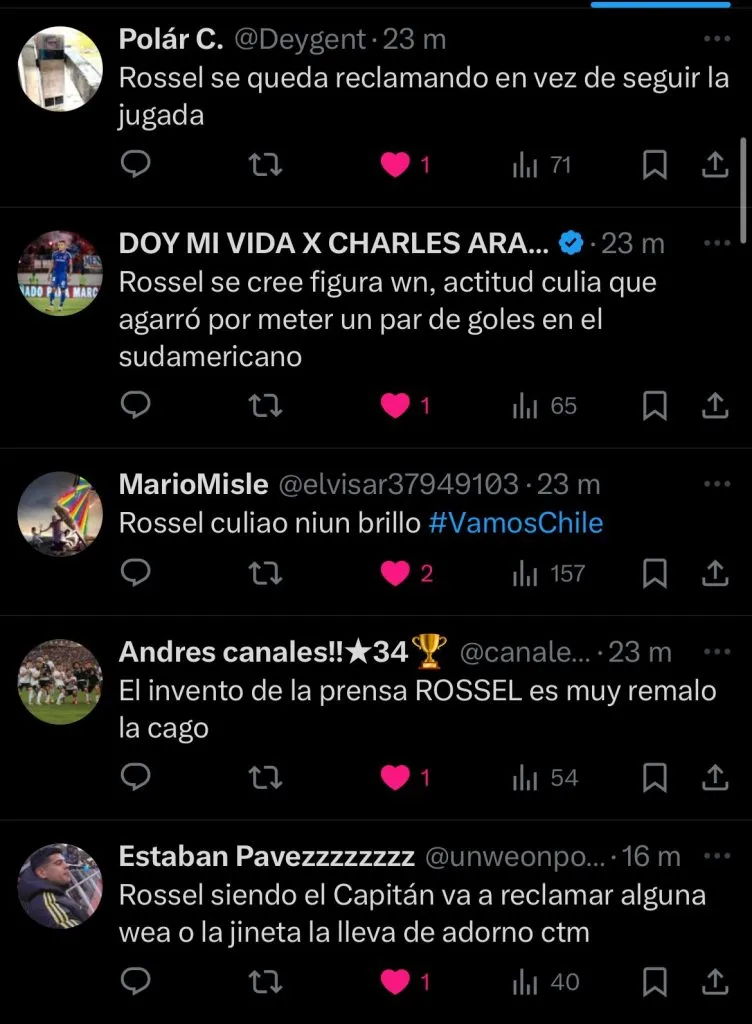The image size is (752, 1024).
Task: Share Estaban Pavezzzzzzzz's tweet
Action: pyautogui.click(x=715, y=982)
